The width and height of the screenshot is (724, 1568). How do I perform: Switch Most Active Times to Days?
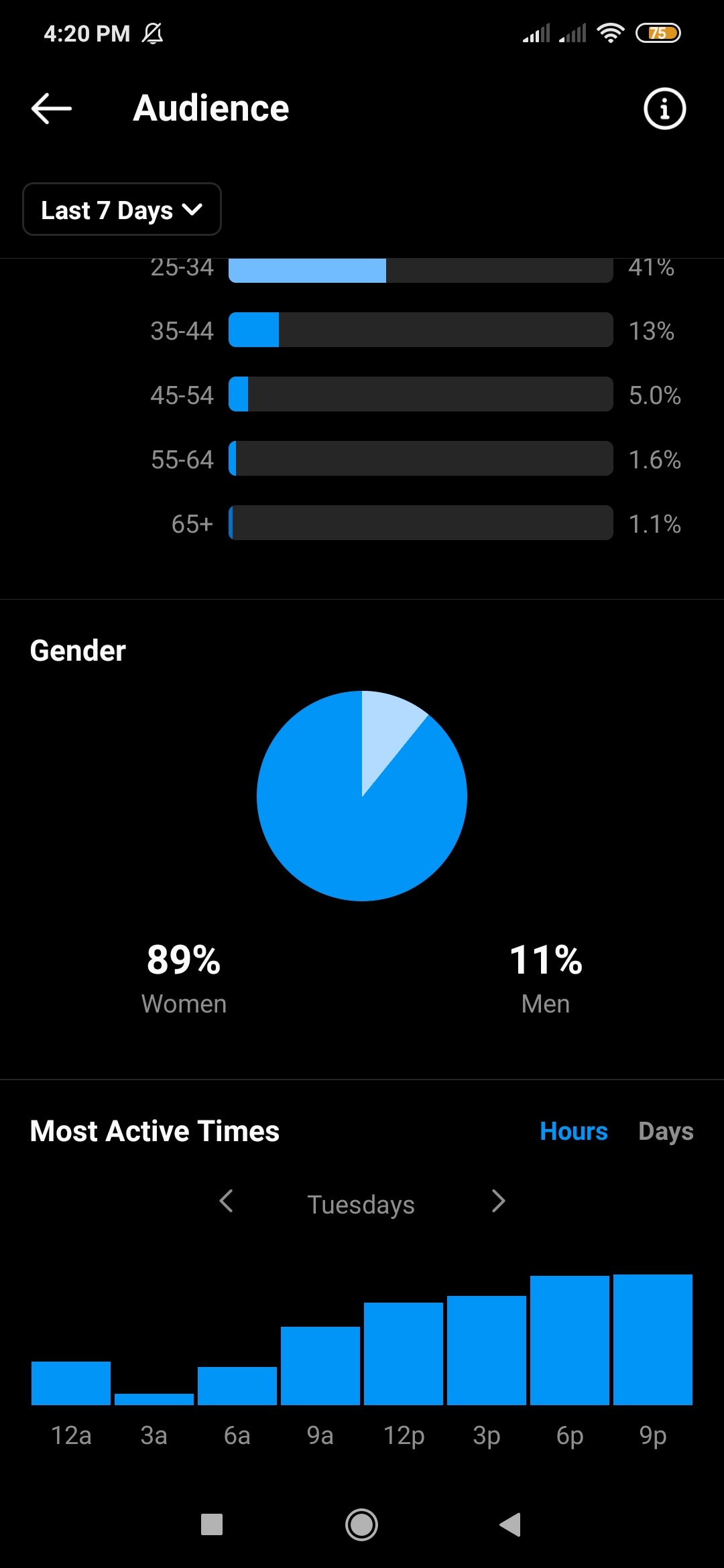pos(666,1131)
